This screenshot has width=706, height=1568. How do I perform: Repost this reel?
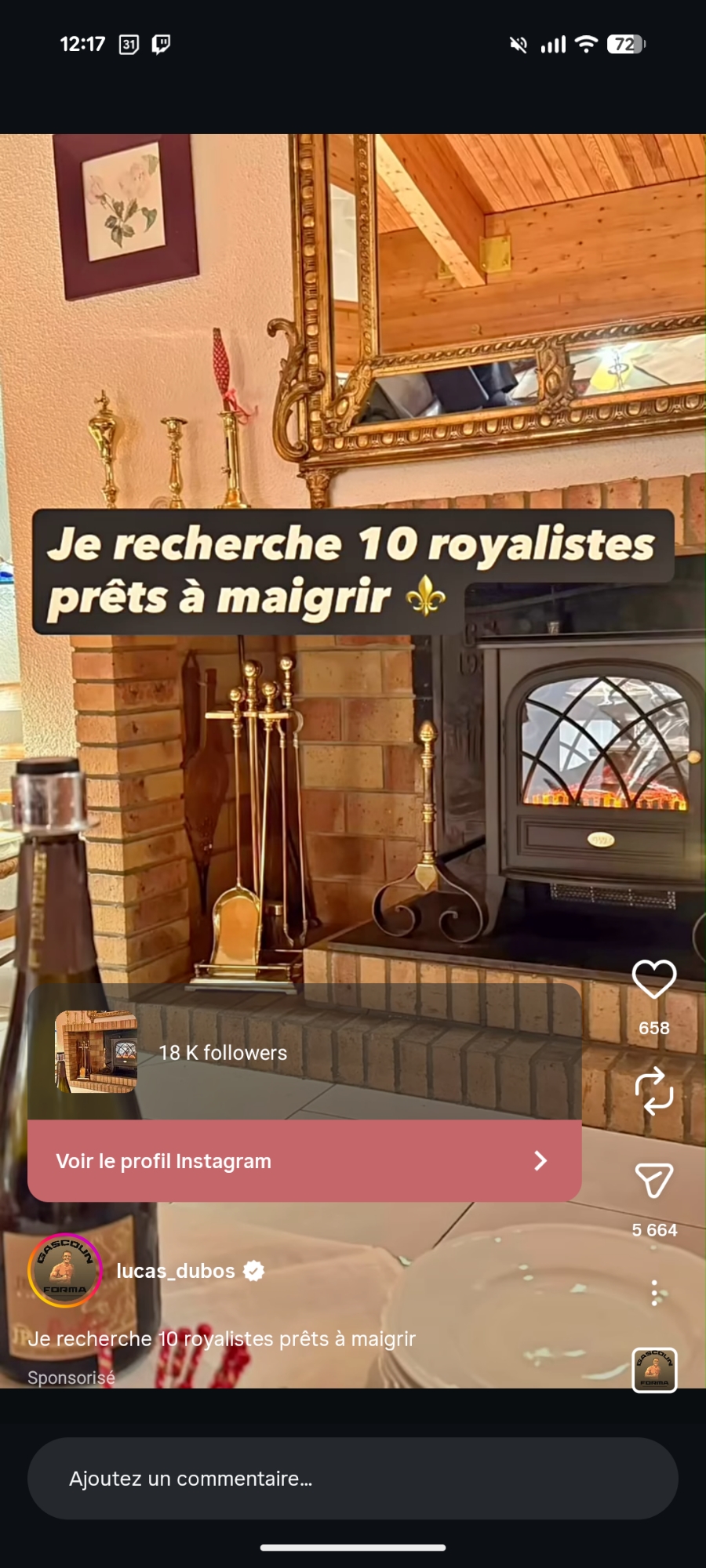coord(653,1091)
